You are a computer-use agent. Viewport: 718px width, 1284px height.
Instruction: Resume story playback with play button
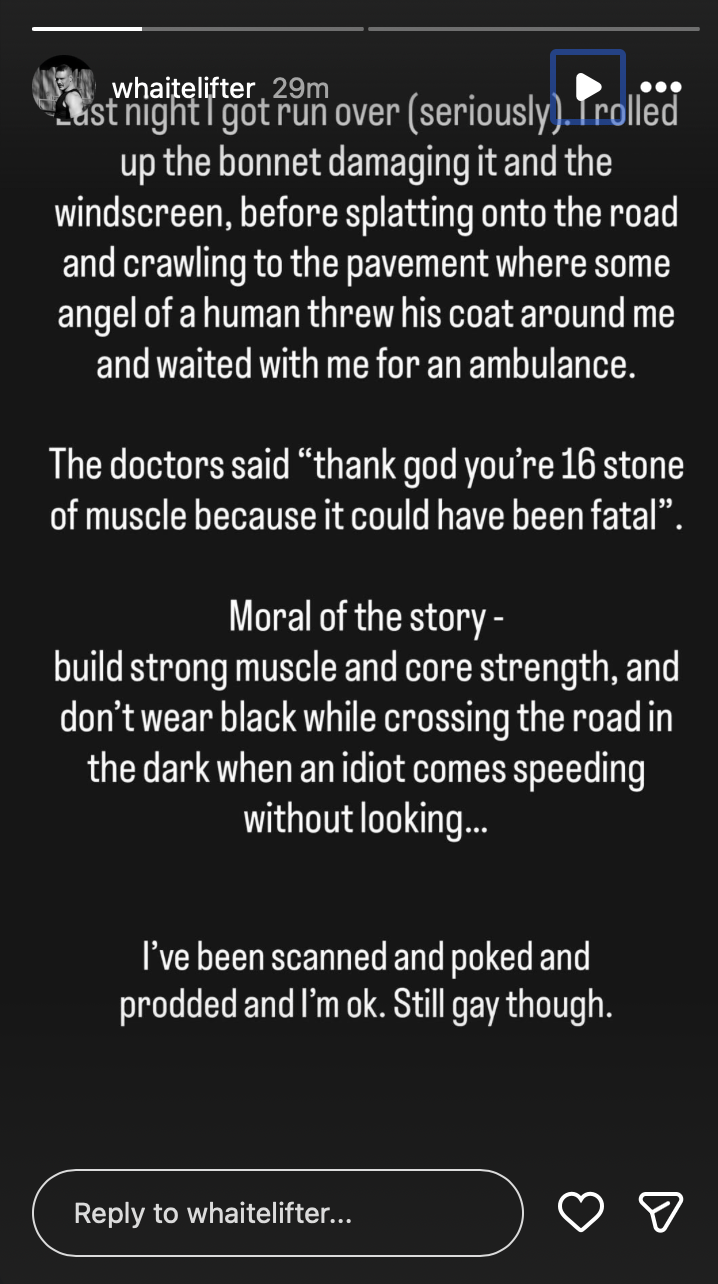(588, 87)
